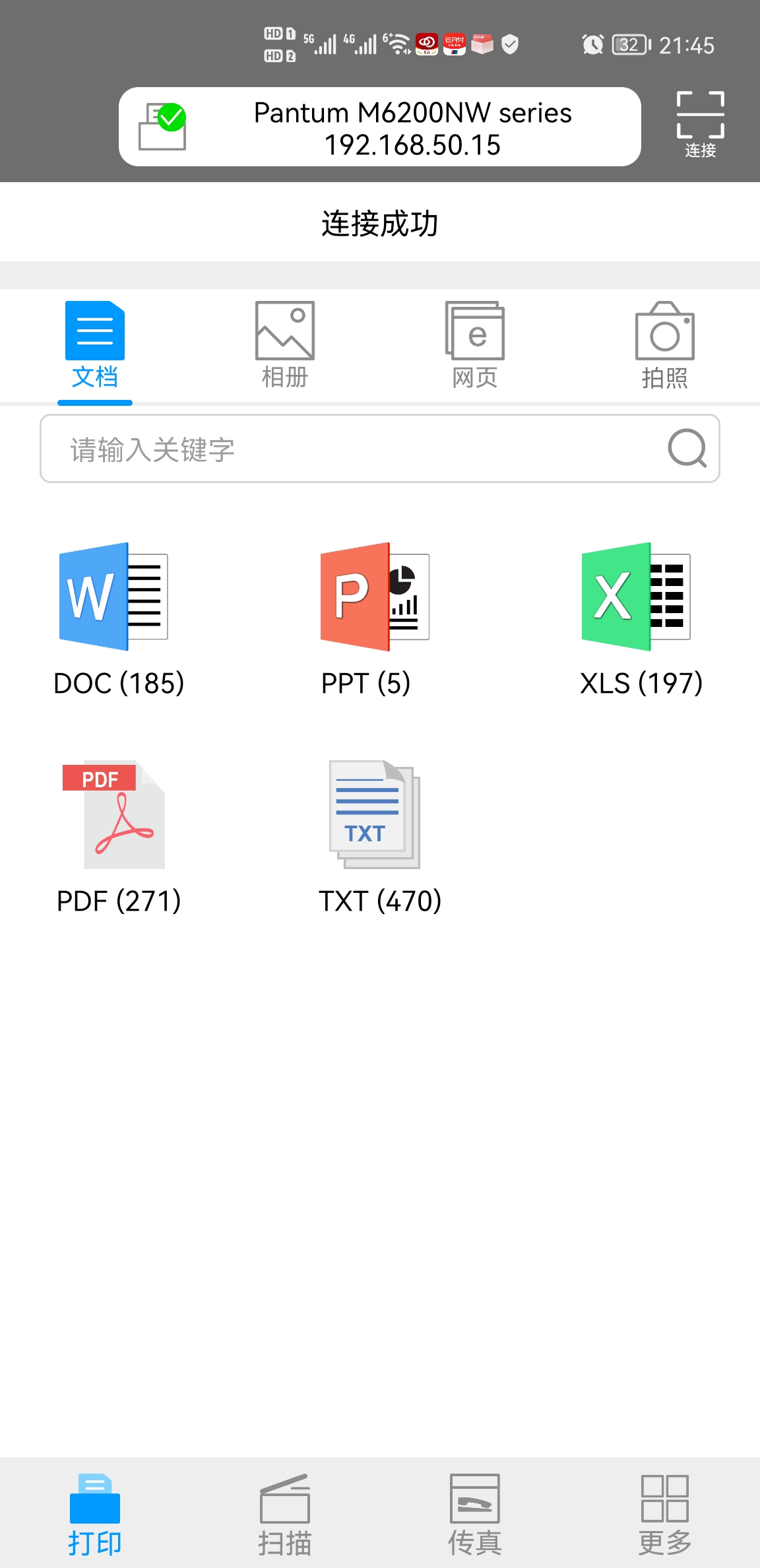Screen dimensions: 760x1568
Task: Tap the 连接成功 connection status text
Action: click(x=380, y=223)
